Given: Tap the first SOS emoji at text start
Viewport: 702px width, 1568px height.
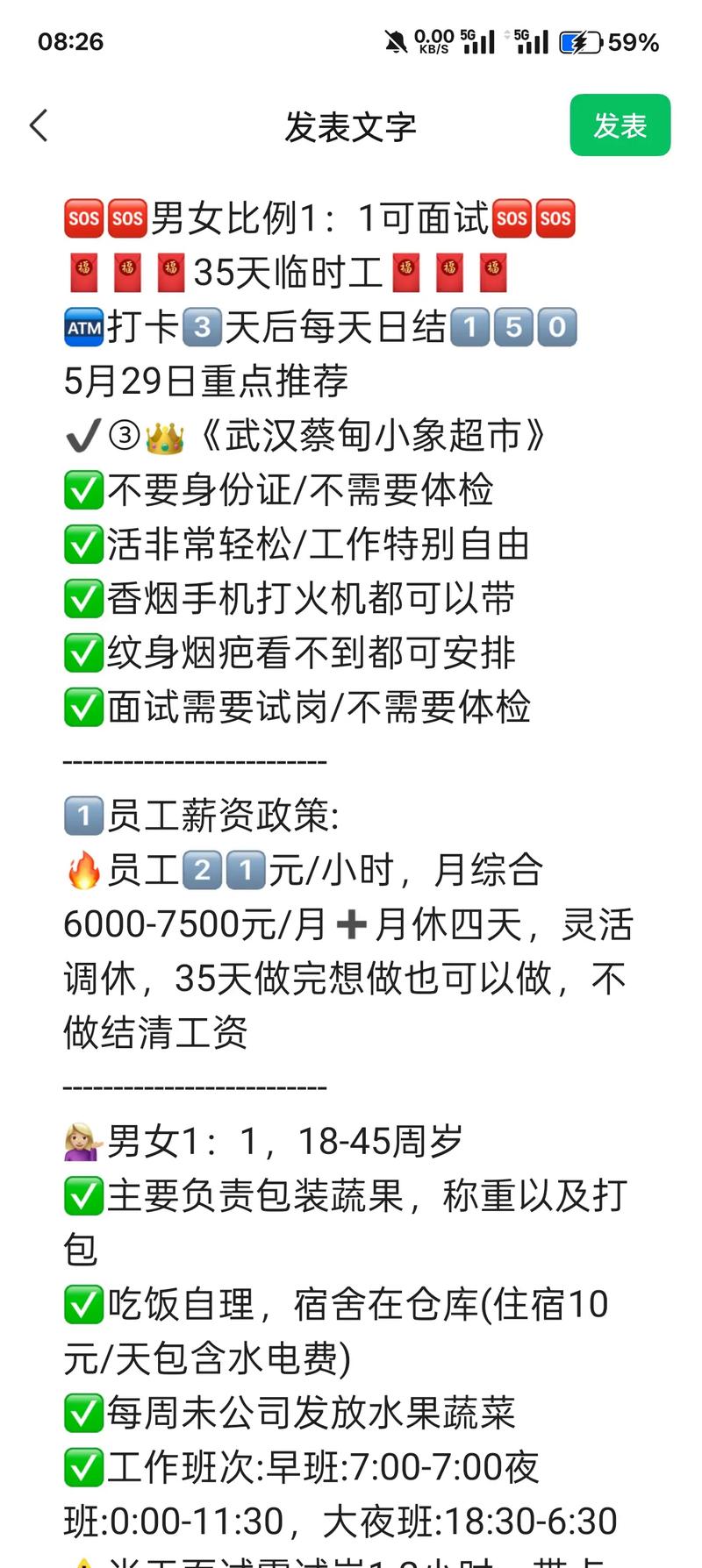Looking at the screenshot, I should pos(83,219).
